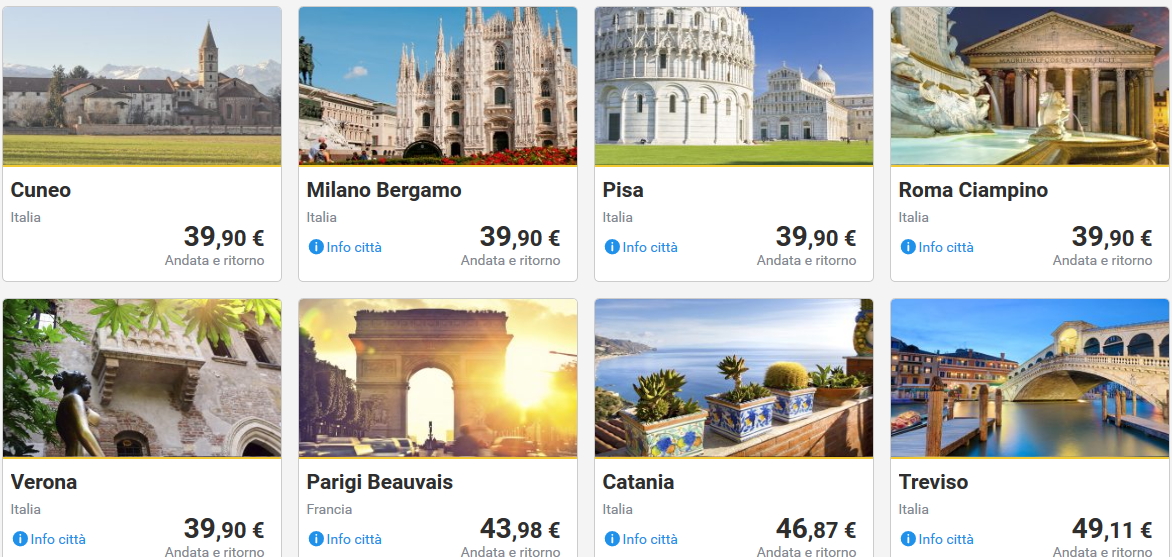View Info città for Catania
The height and width of the screenshot is (557, 1172).
click(642, 539)
